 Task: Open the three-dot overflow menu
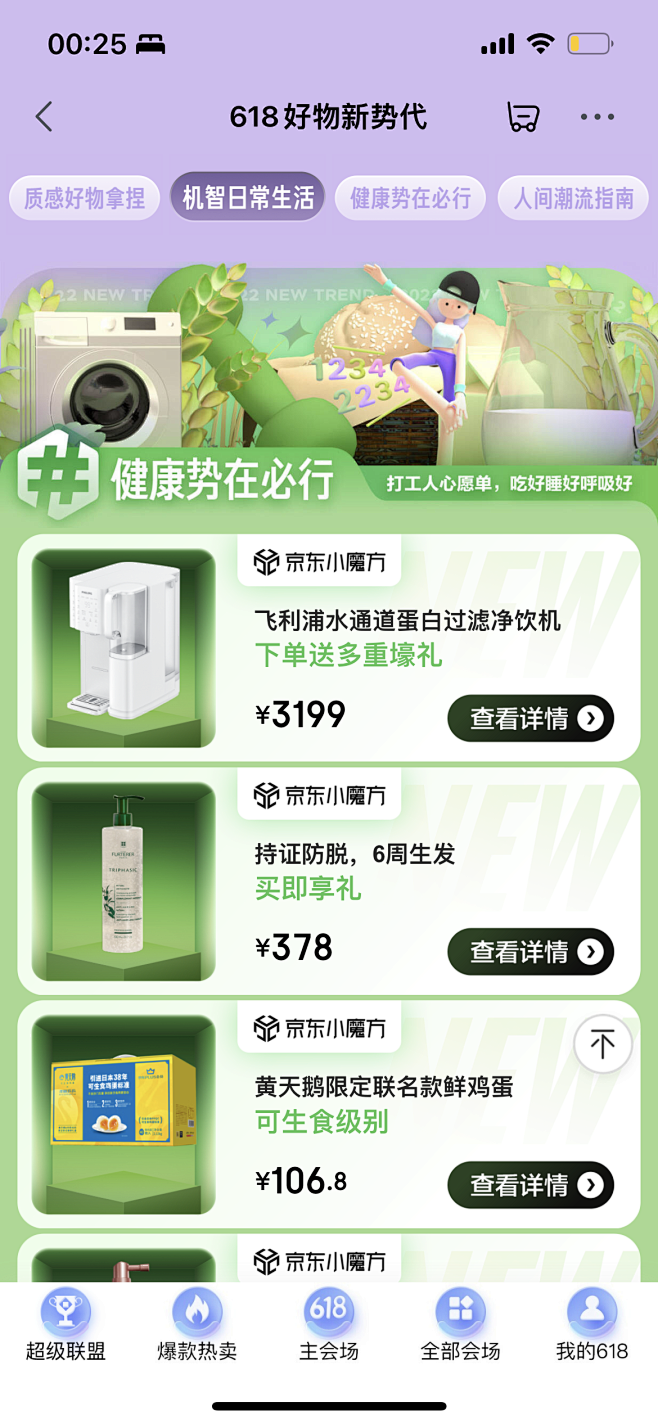coord(597,117)
